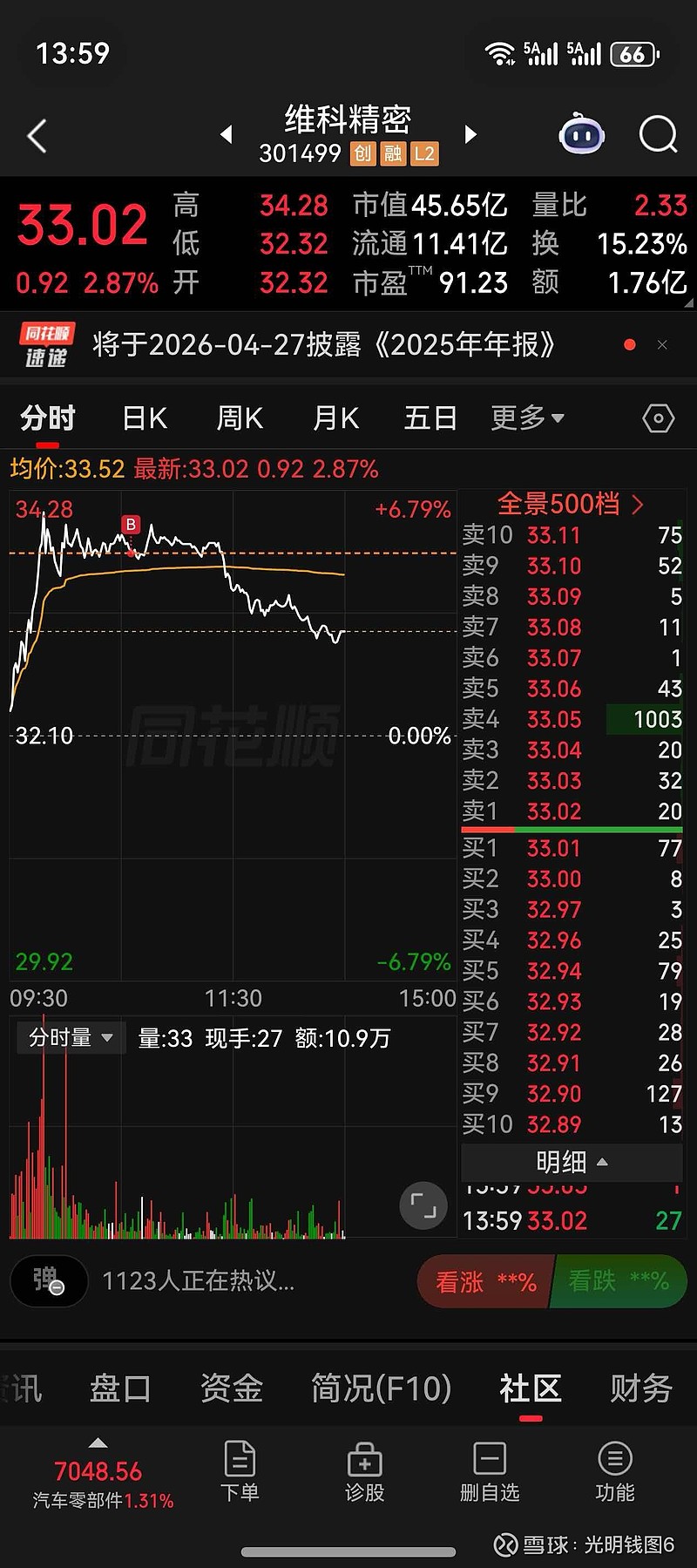
Task: Tap the fullscreen icon on the volume chart
Action: 423,1205
